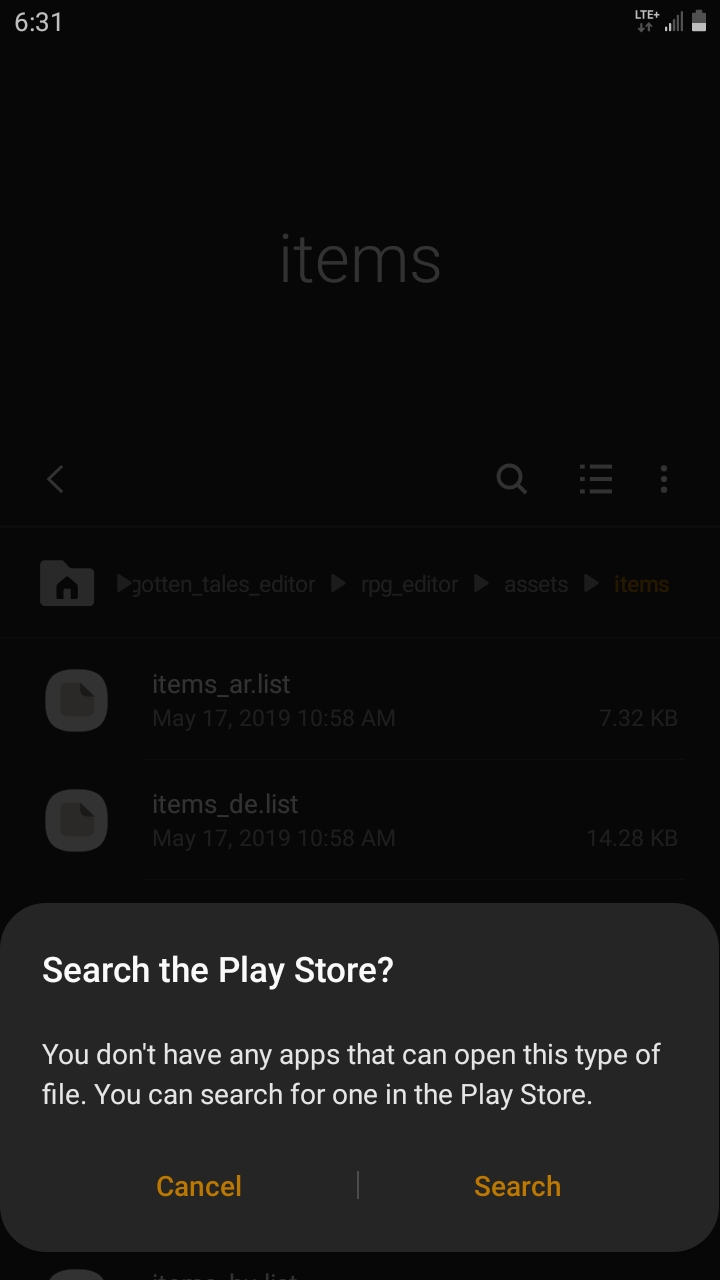
Task: Tap the battery status icon
Action: (x=698, y=20)
